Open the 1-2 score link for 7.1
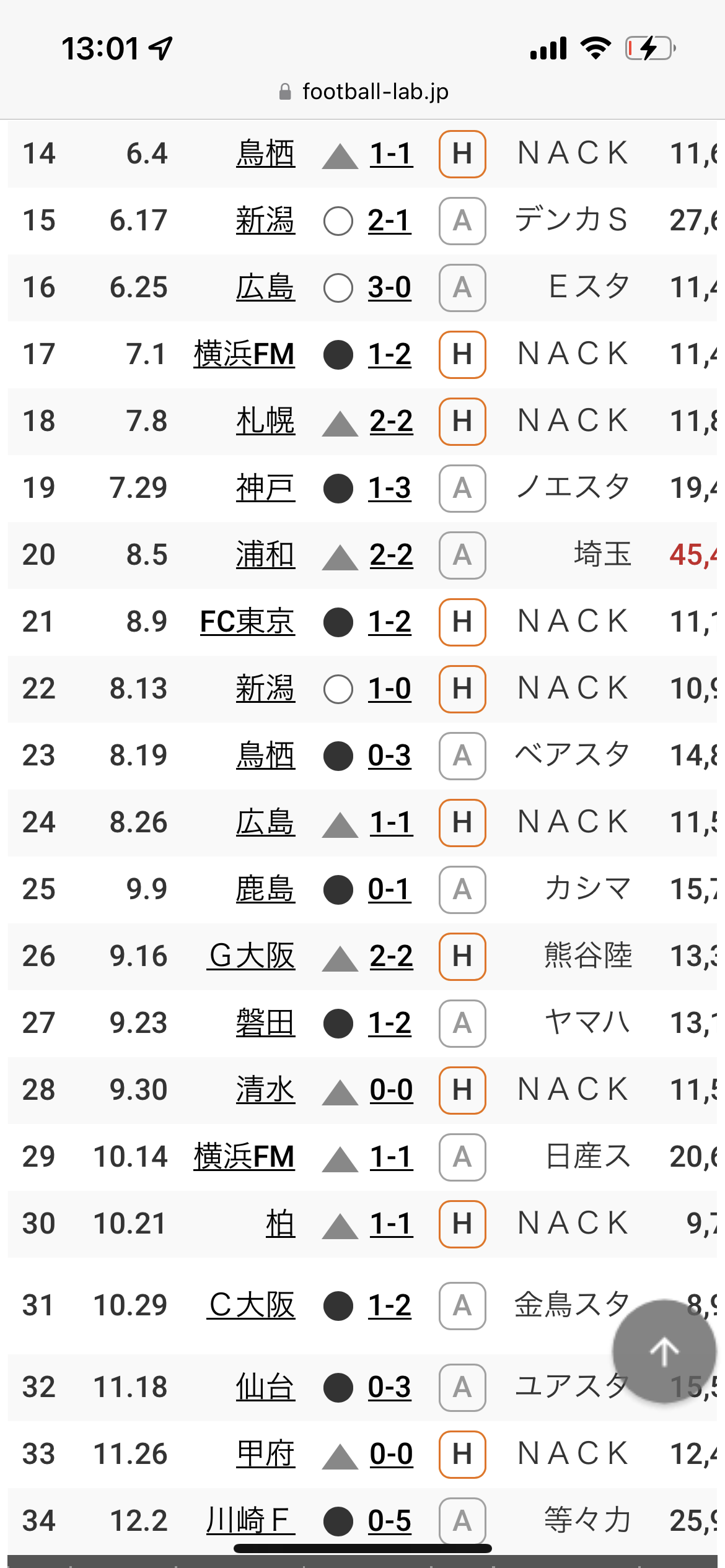Viewport: 725px width, 1568px height. [389, 355]
